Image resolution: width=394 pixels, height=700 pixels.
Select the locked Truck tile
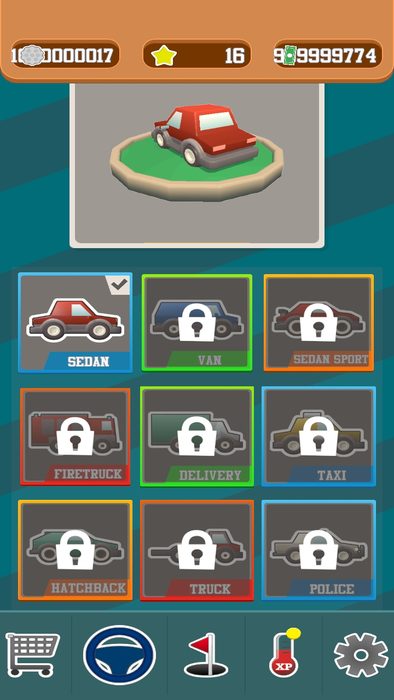[197, 550]
